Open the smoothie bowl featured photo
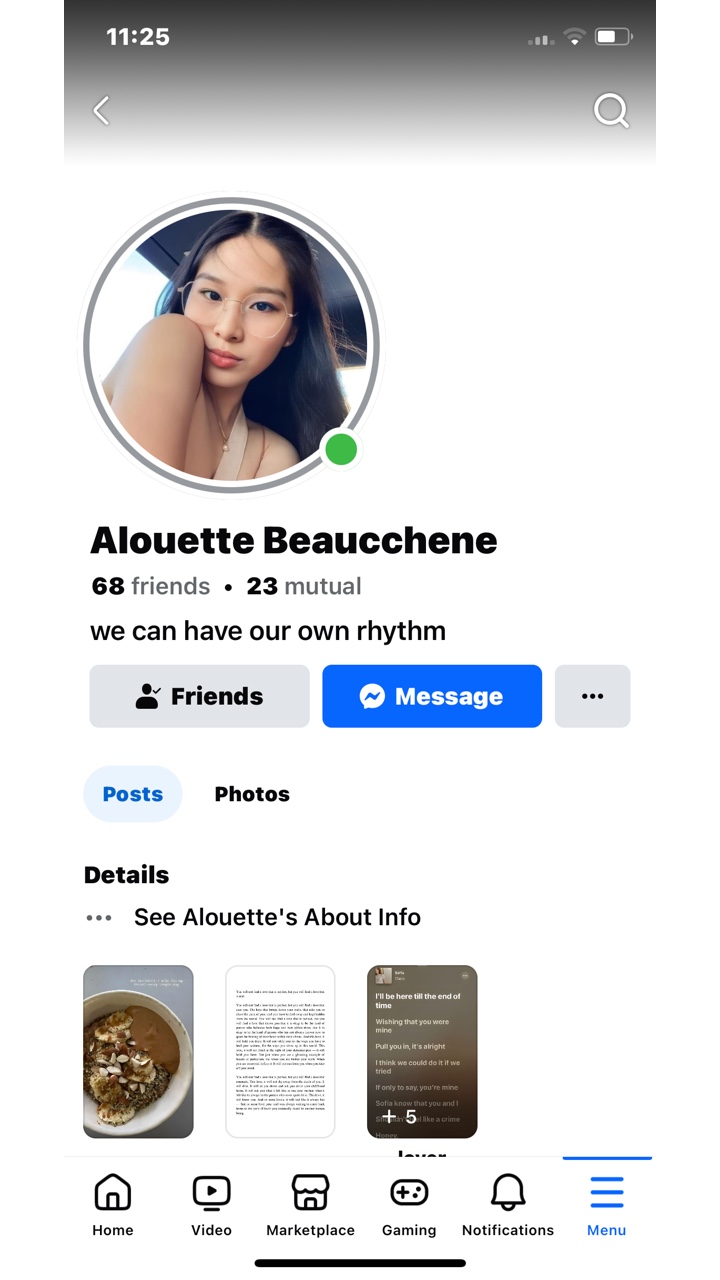The image size is (720, 1280). pos(138,1051)
